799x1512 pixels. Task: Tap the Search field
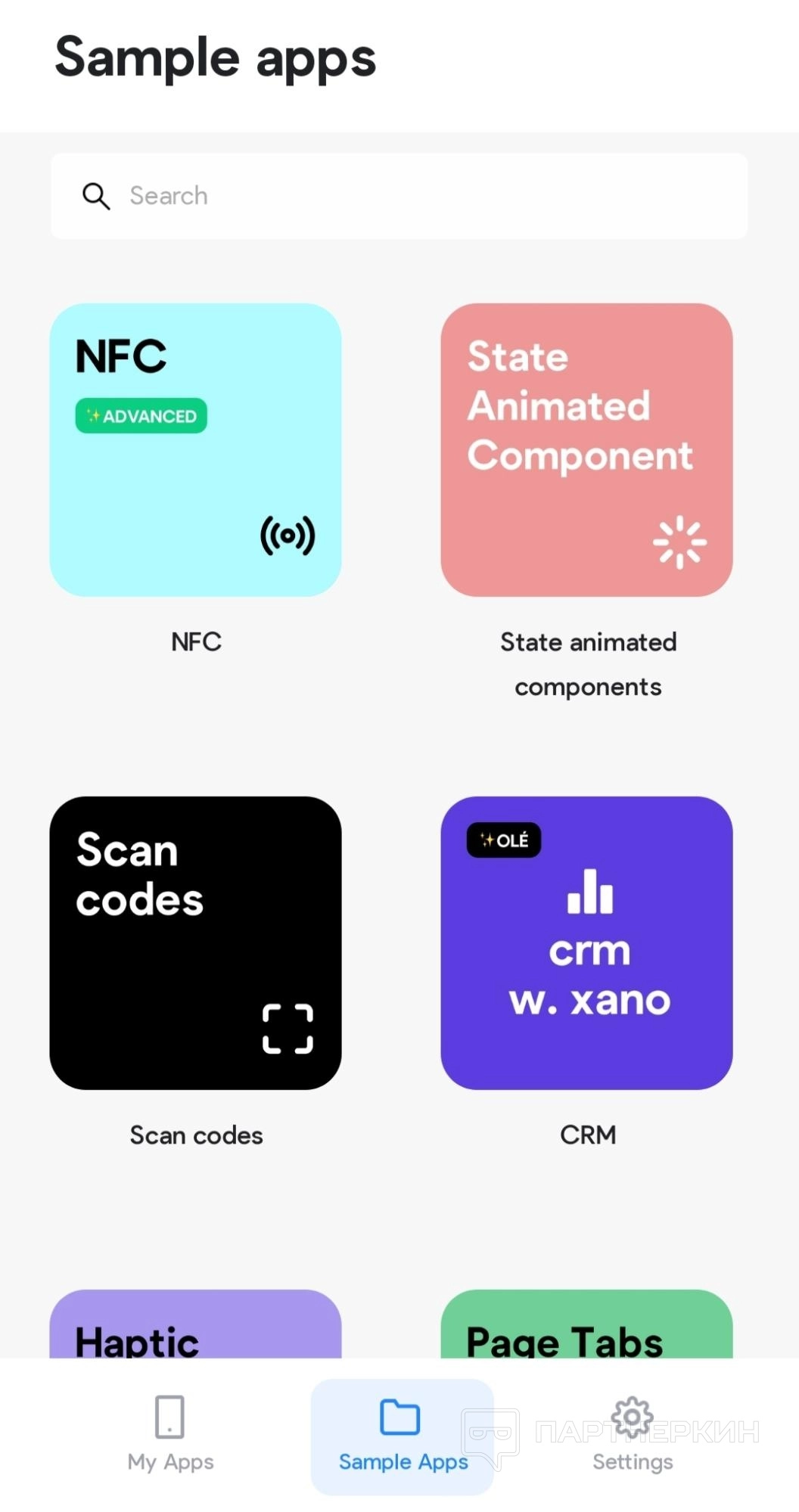[x=399, y=196]
